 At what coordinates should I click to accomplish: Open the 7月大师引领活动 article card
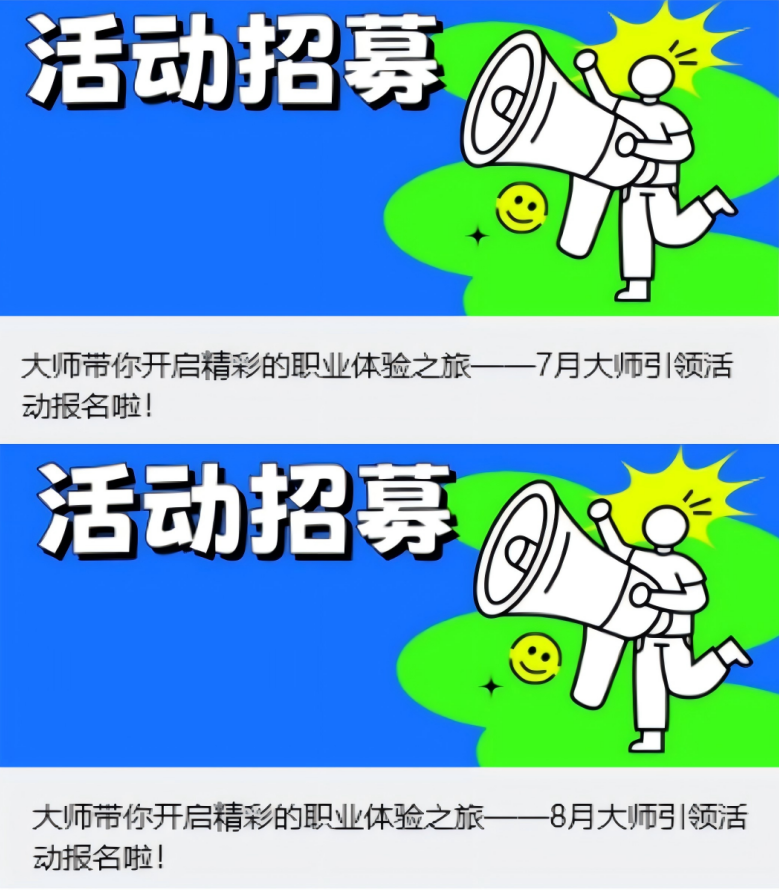coord(390,219)
